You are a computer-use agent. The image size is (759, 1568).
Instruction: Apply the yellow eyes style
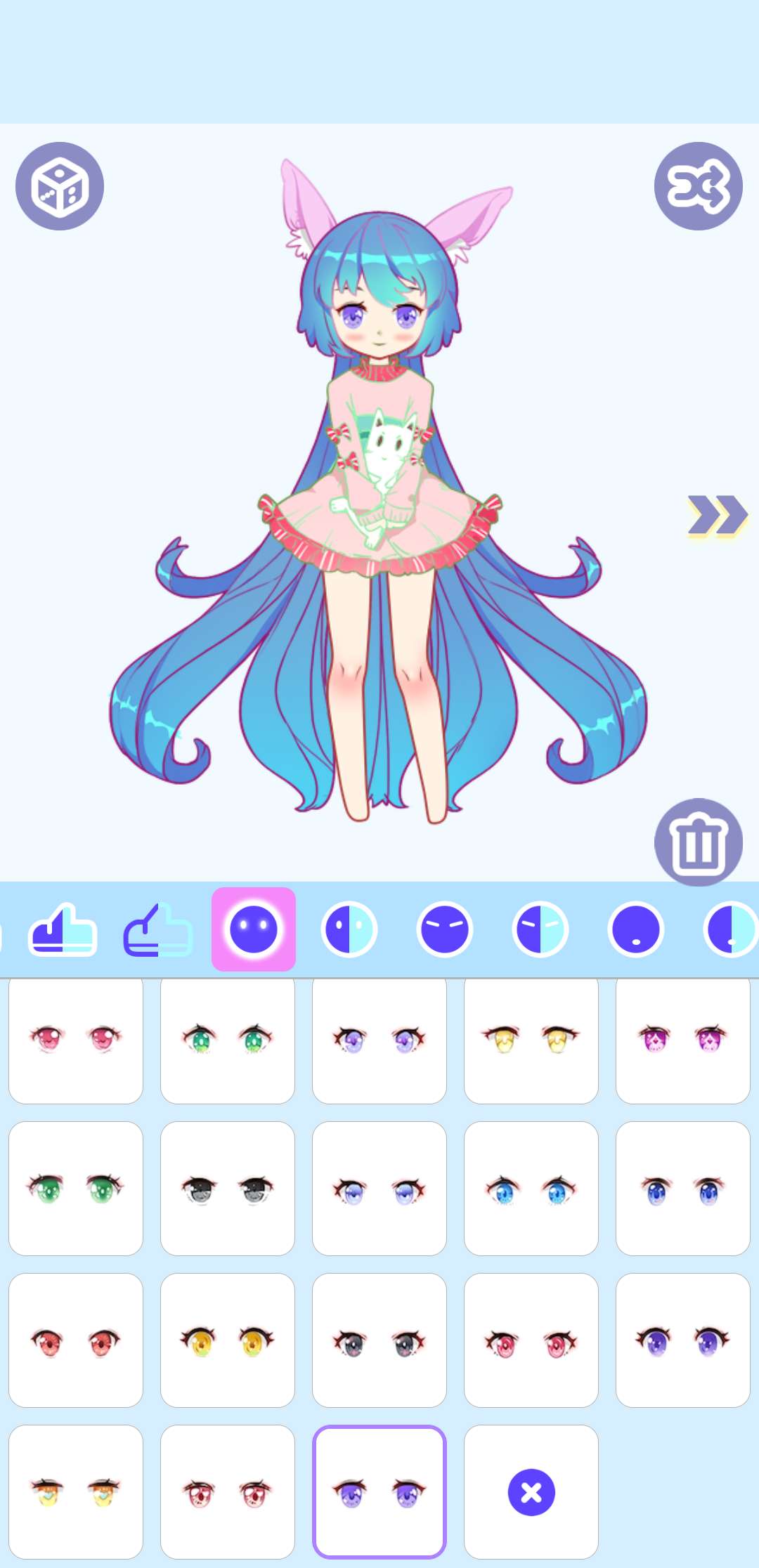[531, 1038]
